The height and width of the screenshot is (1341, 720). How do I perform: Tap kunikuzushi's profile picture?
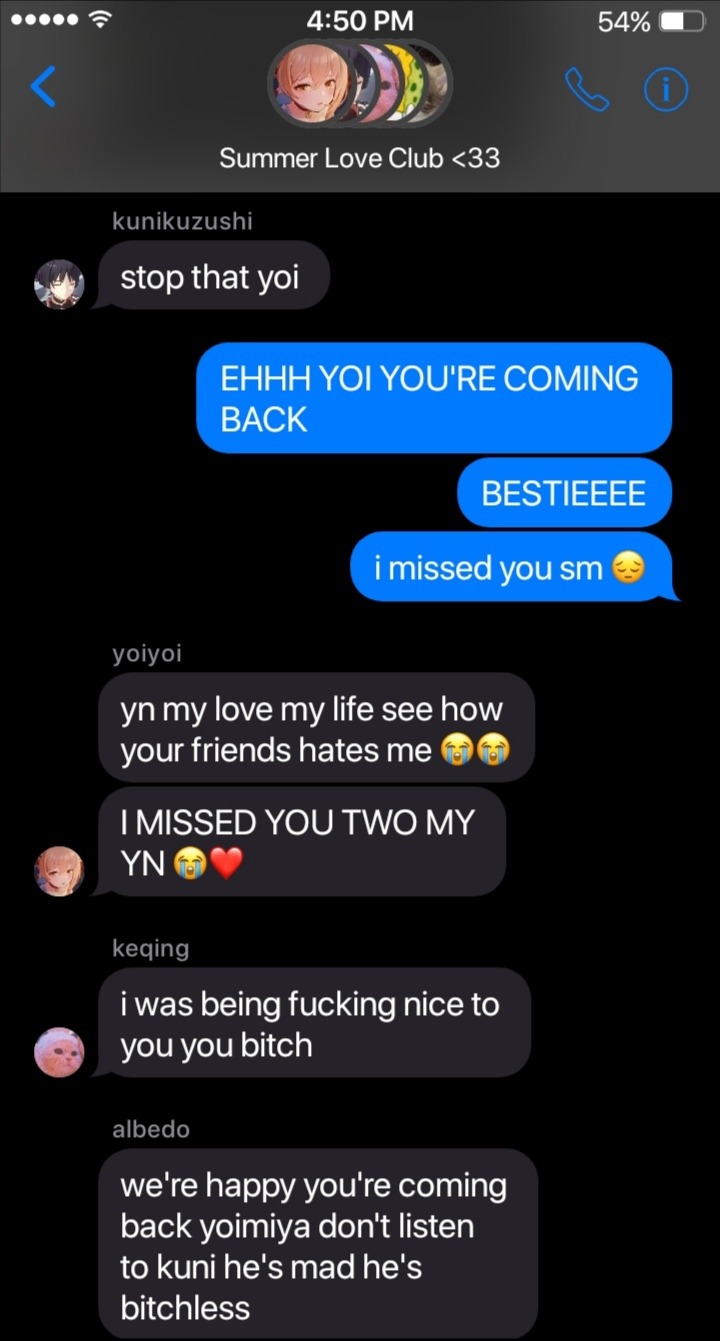click(60, 284)
